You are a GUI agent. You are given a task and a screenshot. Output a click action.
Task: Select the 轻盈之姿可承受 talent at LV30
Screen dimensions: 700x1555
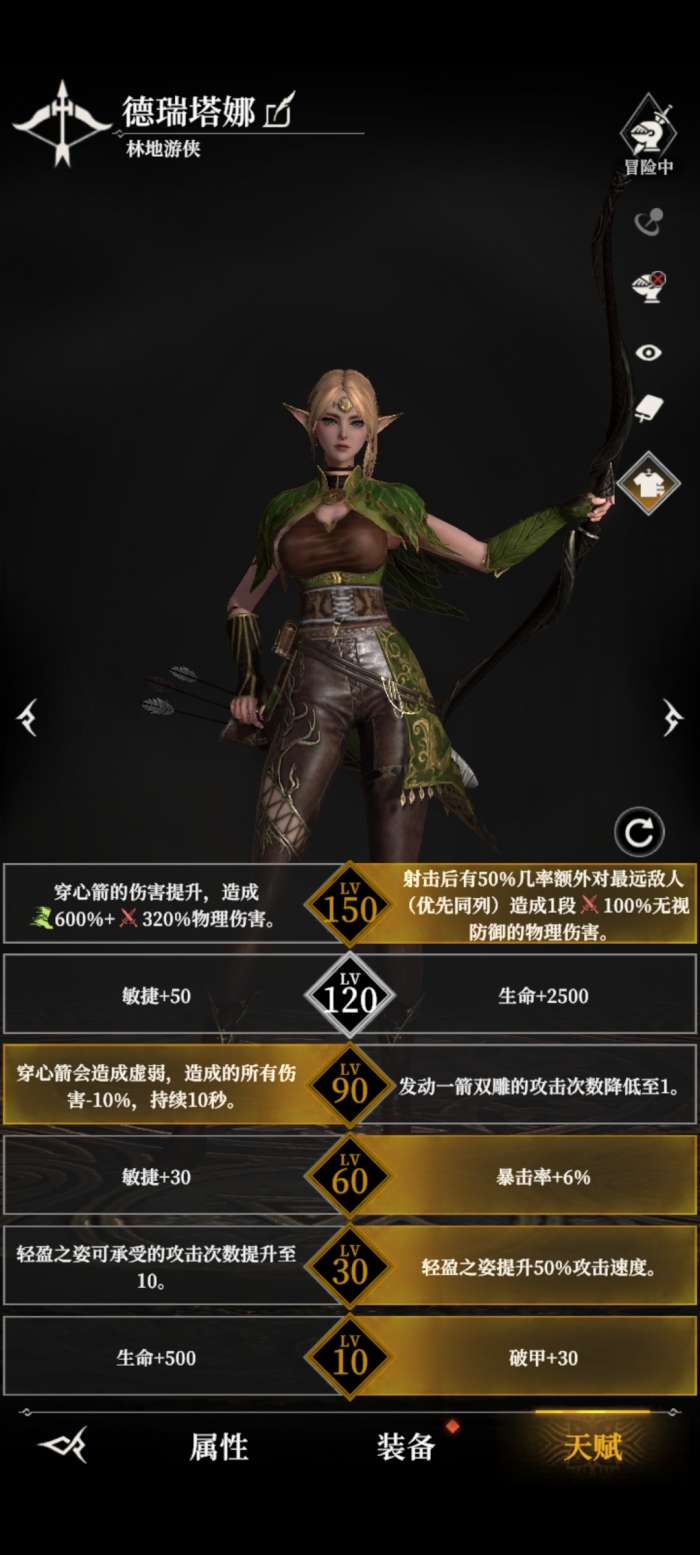(x=156, y=1266)
